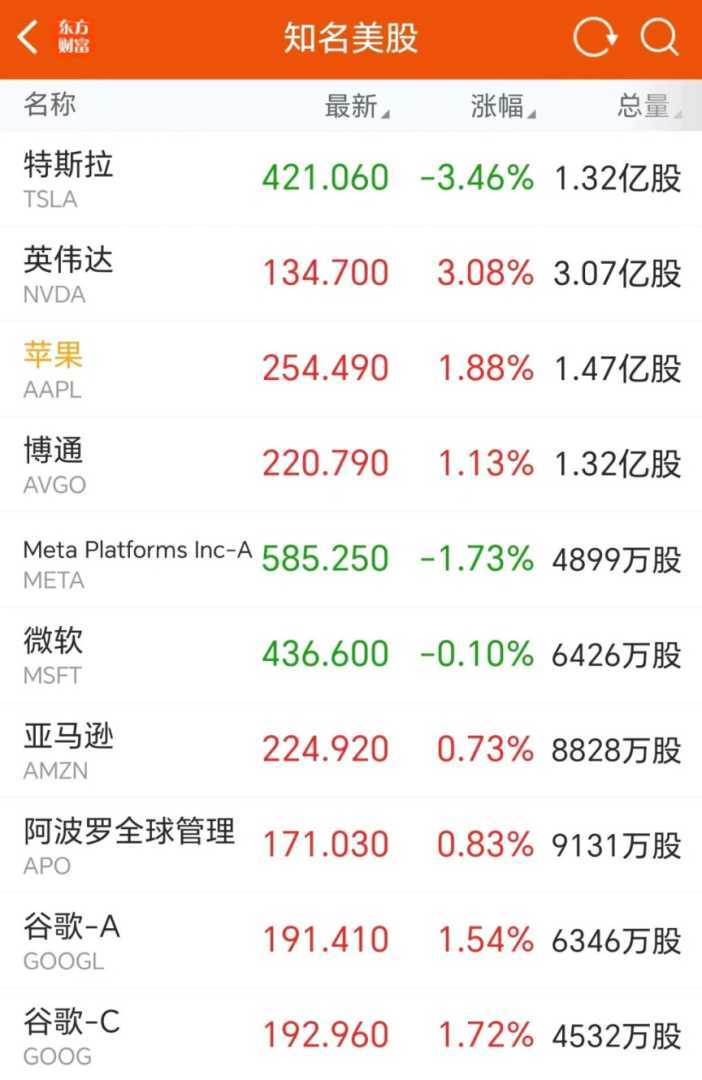Refresh the stock quotes

[594, 38]
